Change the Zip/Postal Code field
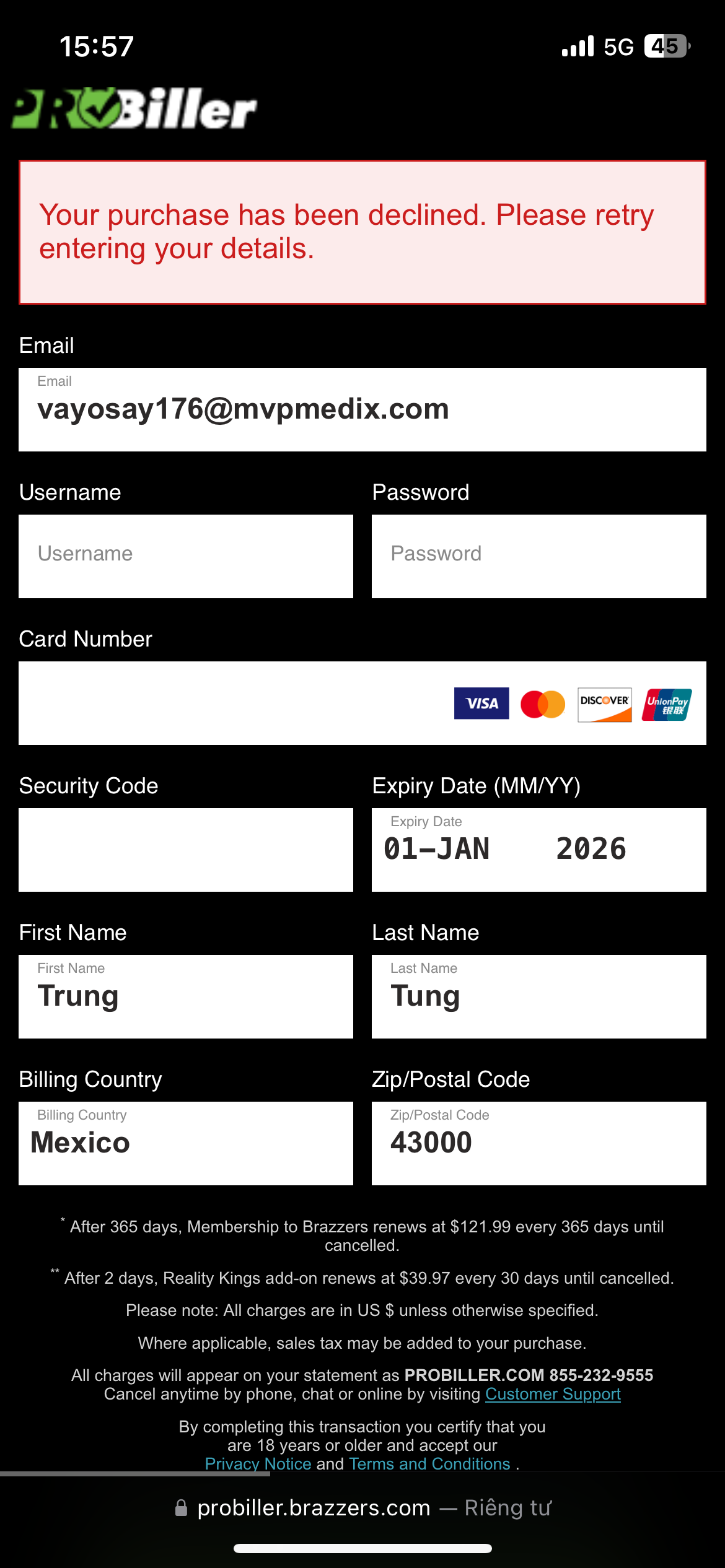Viewport: 725px width, 1568px height. point(539,1143)
